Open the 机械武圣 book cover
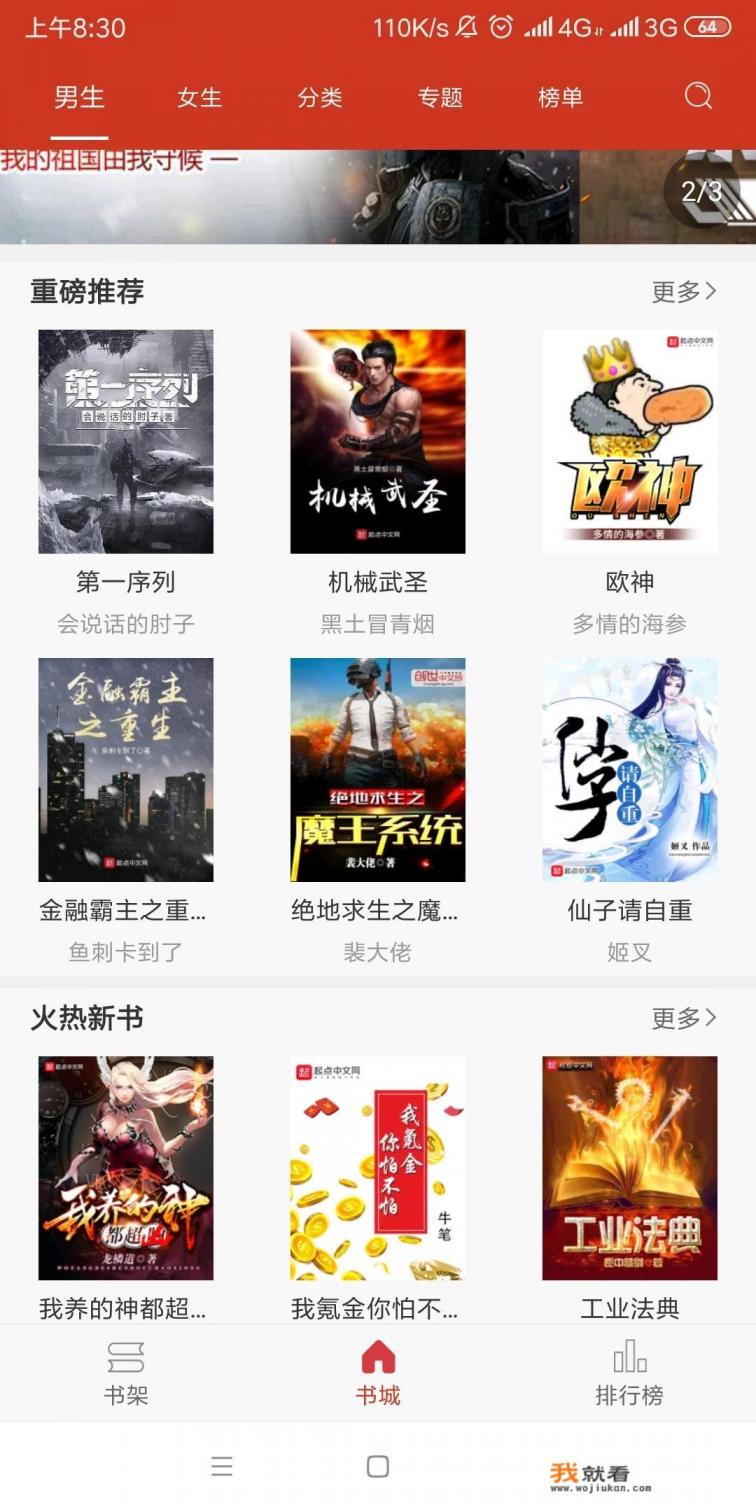This screenshot has height=1512, width=756. (x=377, y=441)
